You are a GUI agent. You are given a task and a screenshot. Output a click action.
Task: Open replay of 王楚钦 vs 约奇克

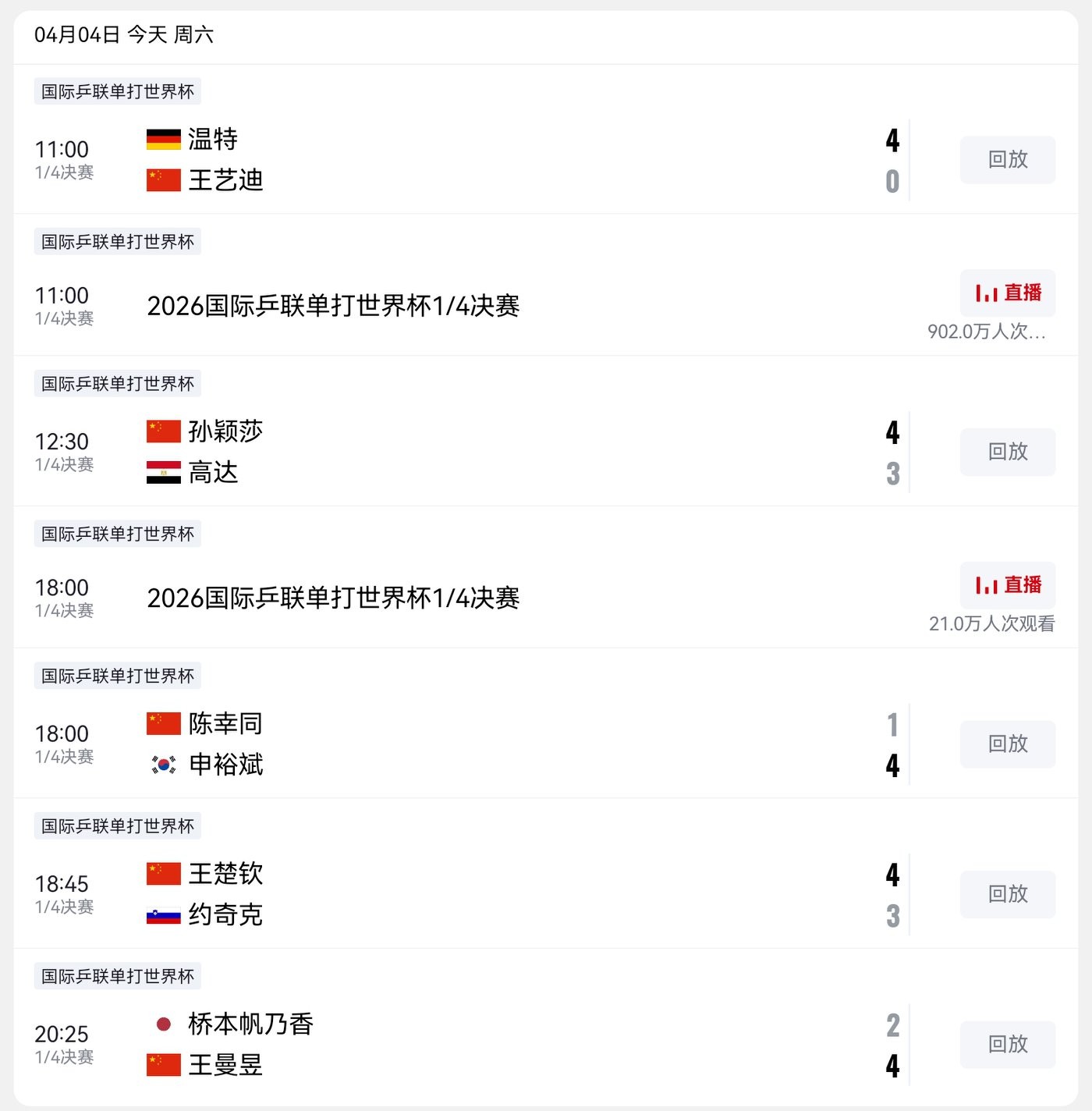pyautogui.click(x=1007, y=894)
